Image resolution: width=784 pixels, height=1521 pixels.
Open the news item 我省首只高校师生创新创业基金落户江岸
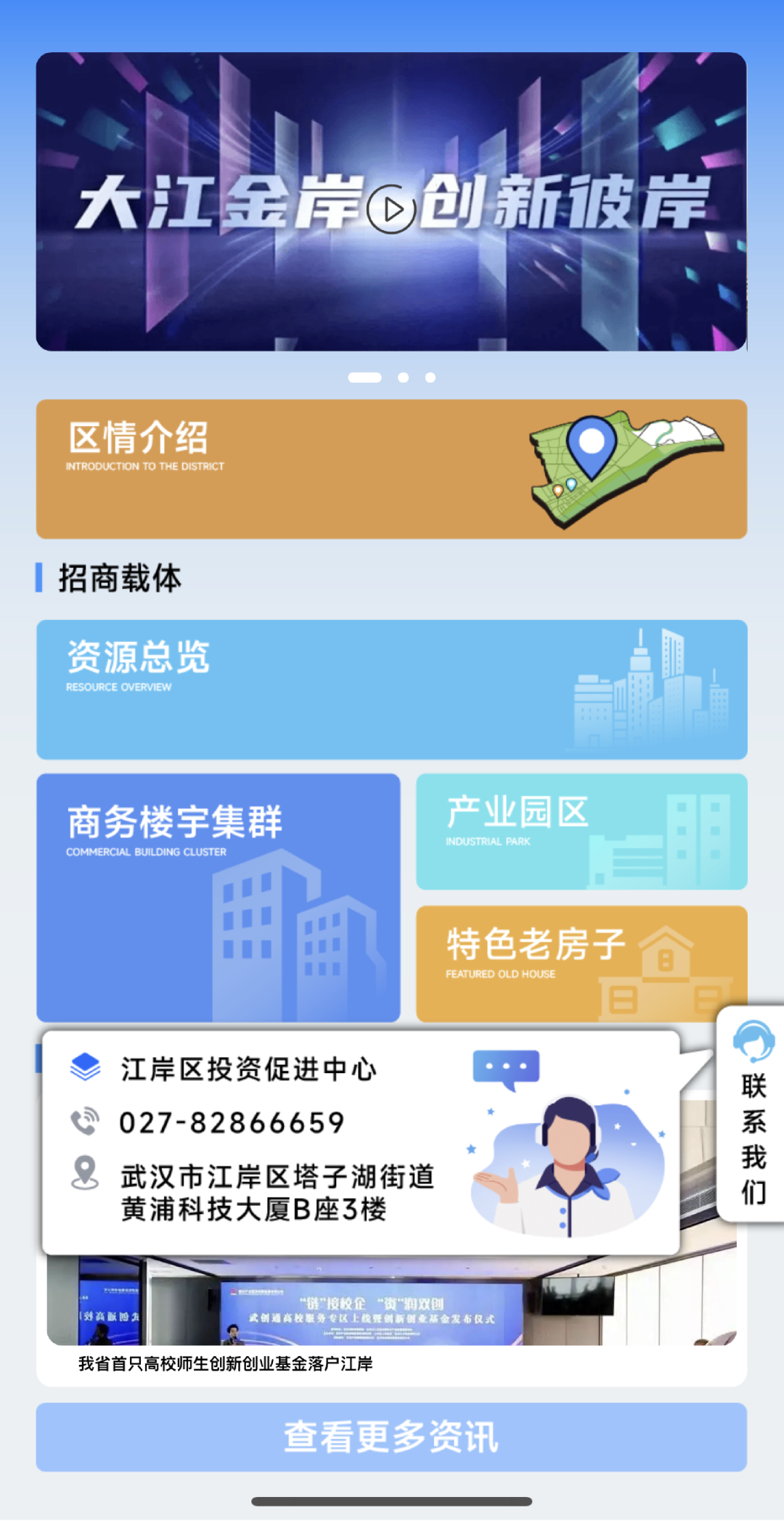tap(225, 1364)
